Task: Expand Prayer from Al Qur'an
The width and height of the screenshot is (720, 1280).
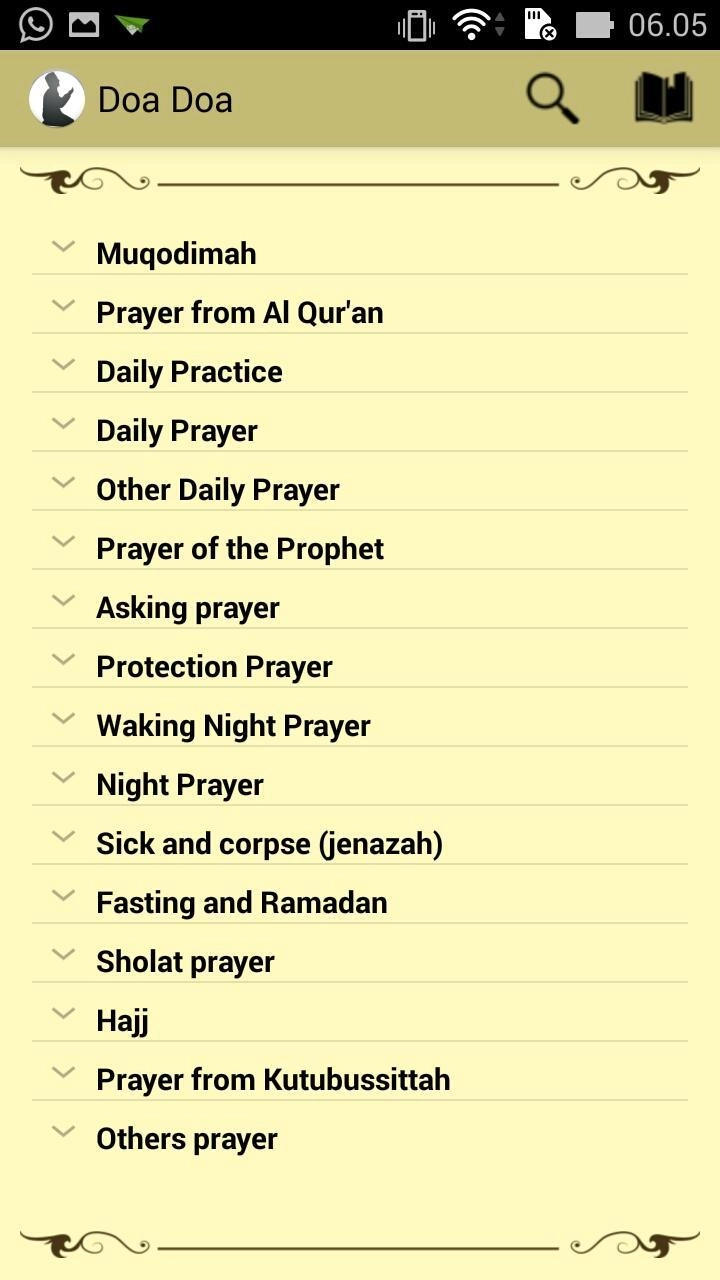Action: pos(239,312)
